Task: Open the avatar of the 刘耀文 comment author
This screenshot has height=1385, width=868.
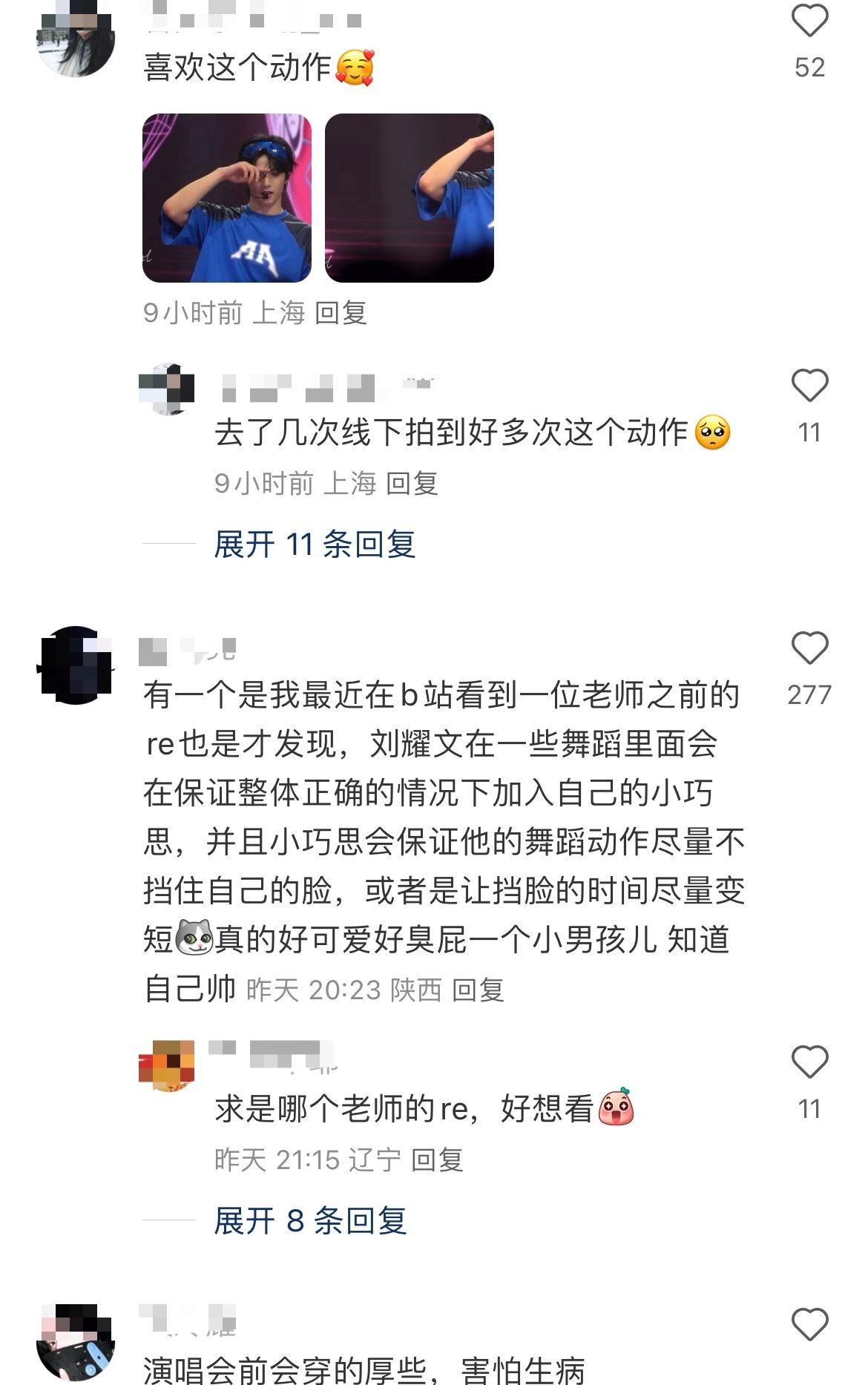Action: click(x=76, y=665)
